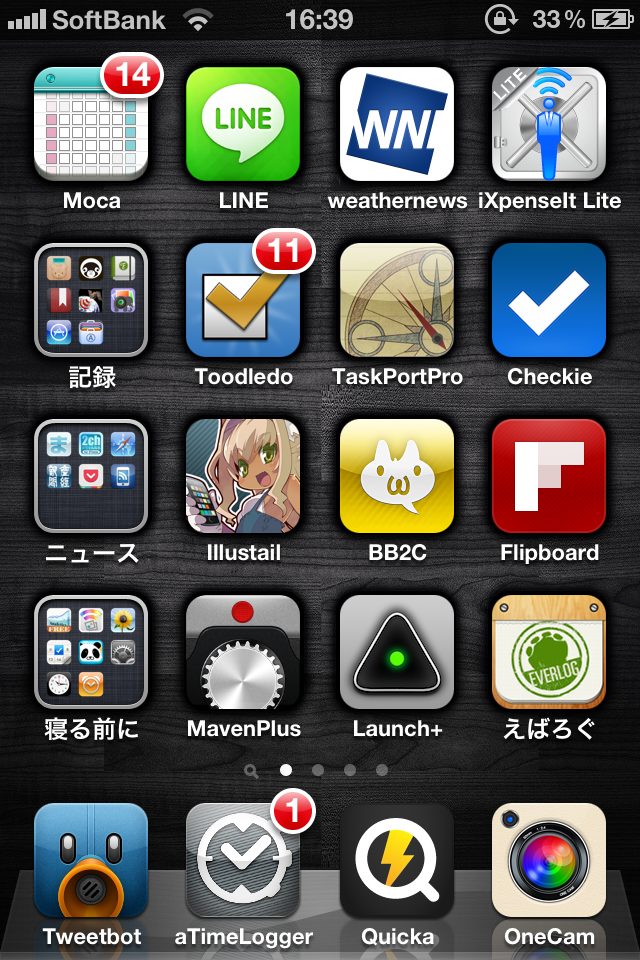
Task: Launch TaskPortPro
Action: [397, 300]
